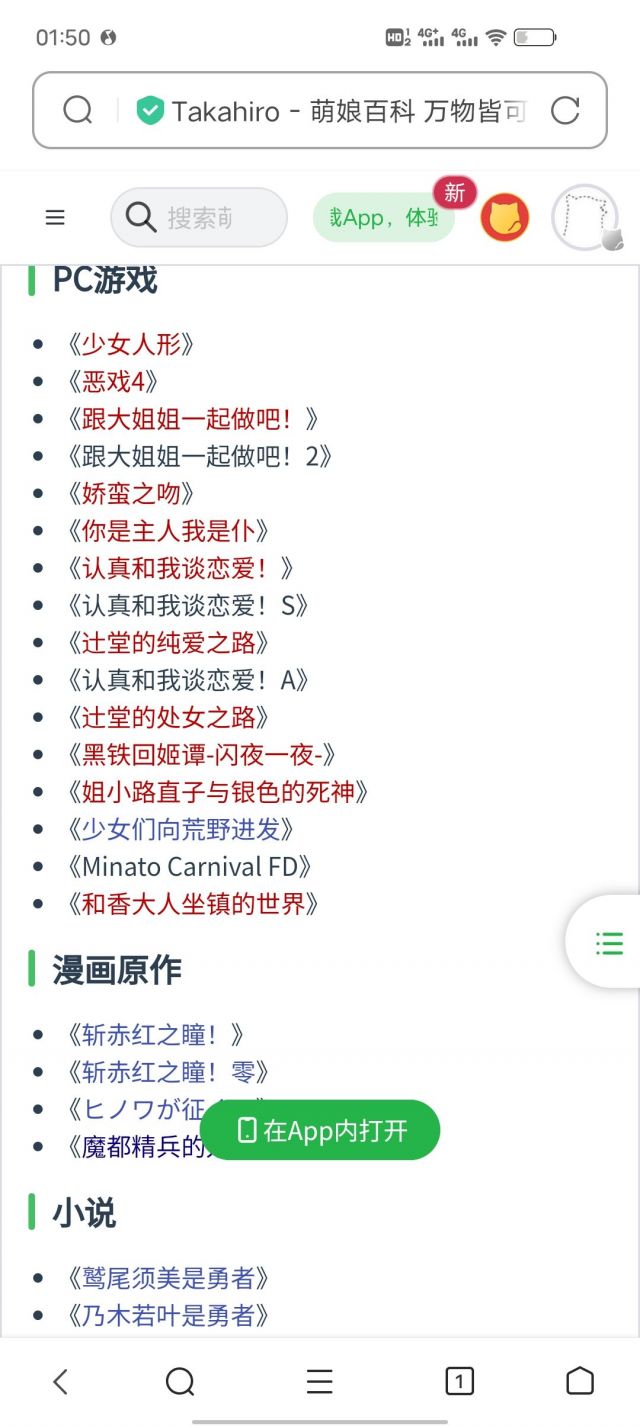Open the 《斩赤红之瞳！》 manga link
This screenshot has height=1426, width=640.
[156, 1035]
